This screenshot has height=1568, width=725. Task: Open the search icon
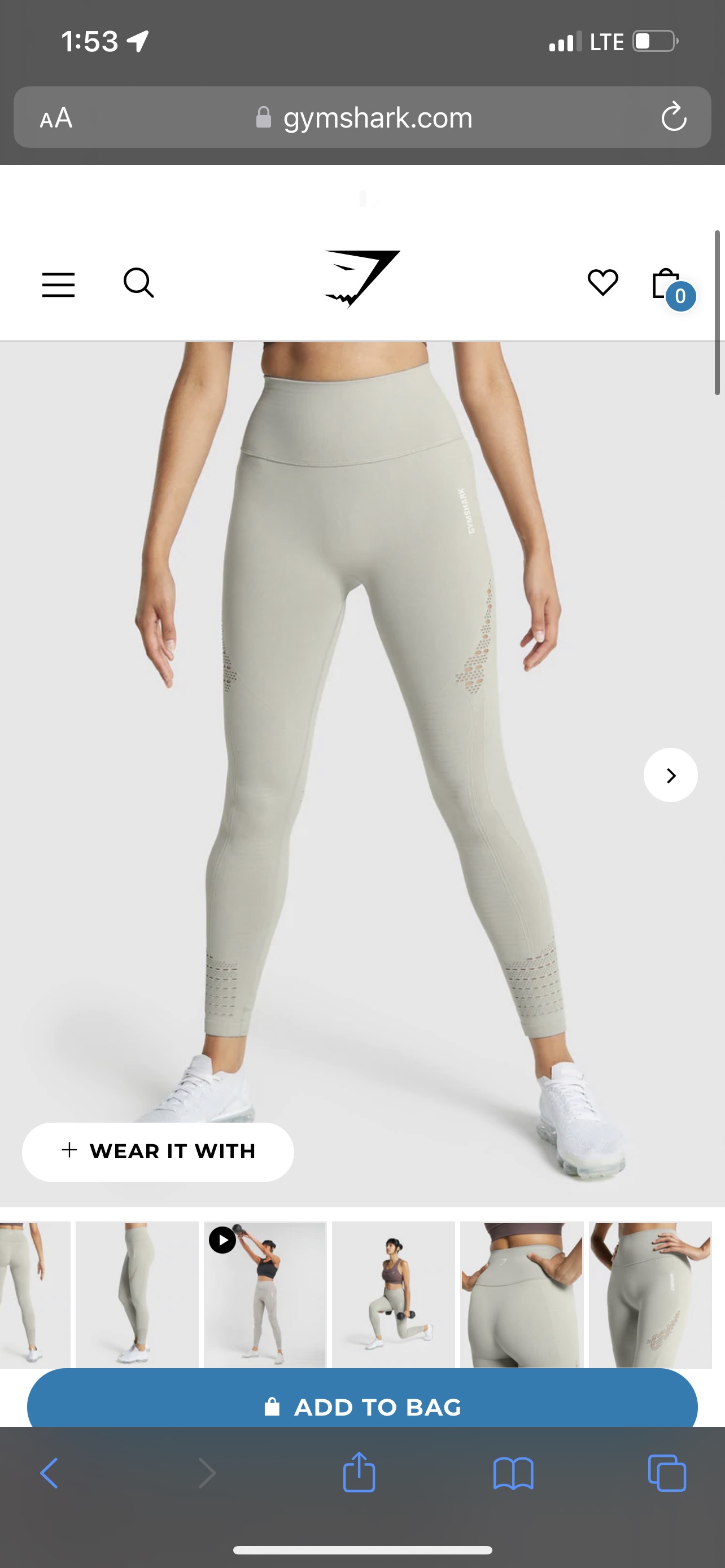(x=139, y=283)
